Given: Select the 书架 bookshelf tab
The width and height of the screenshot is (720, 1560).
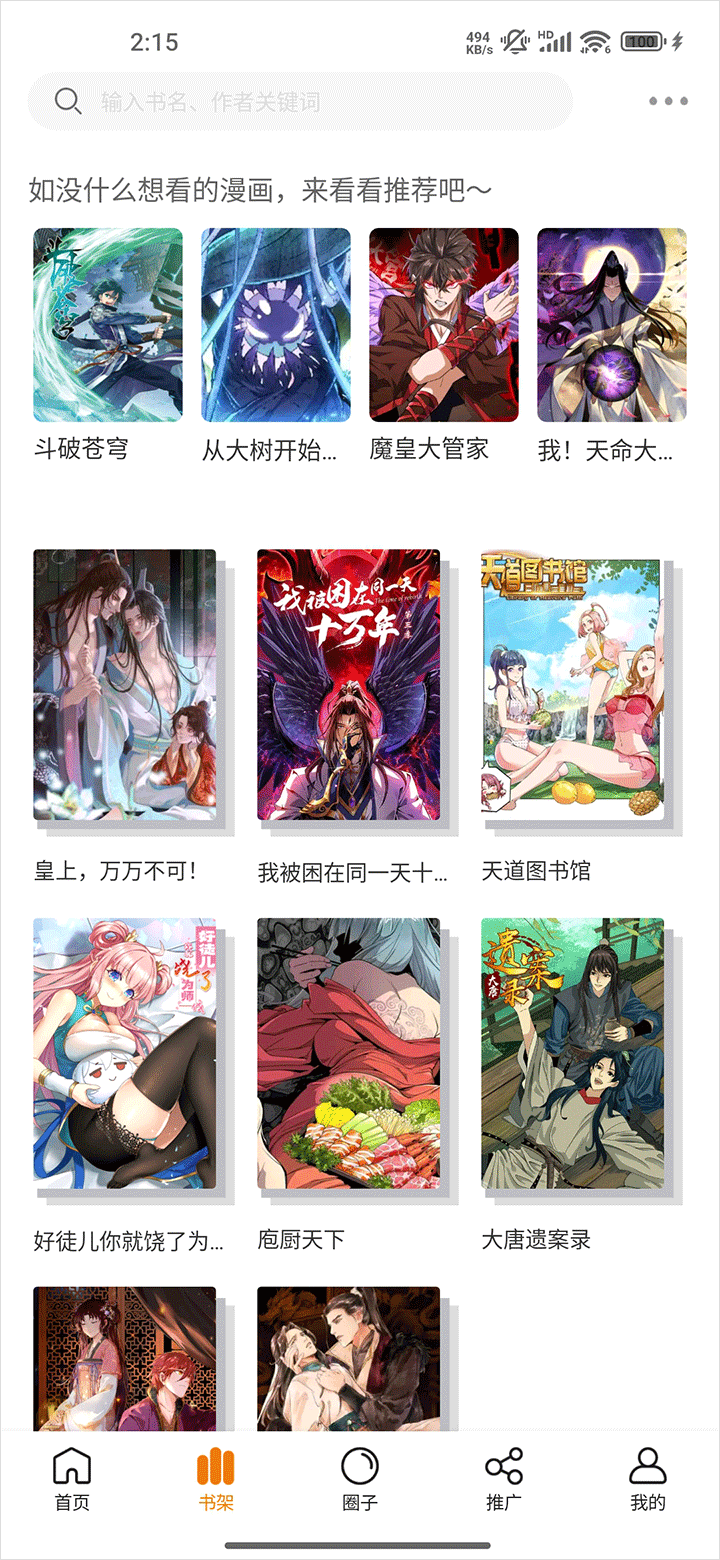Looking at the screenshot, I should (216, 1479).
